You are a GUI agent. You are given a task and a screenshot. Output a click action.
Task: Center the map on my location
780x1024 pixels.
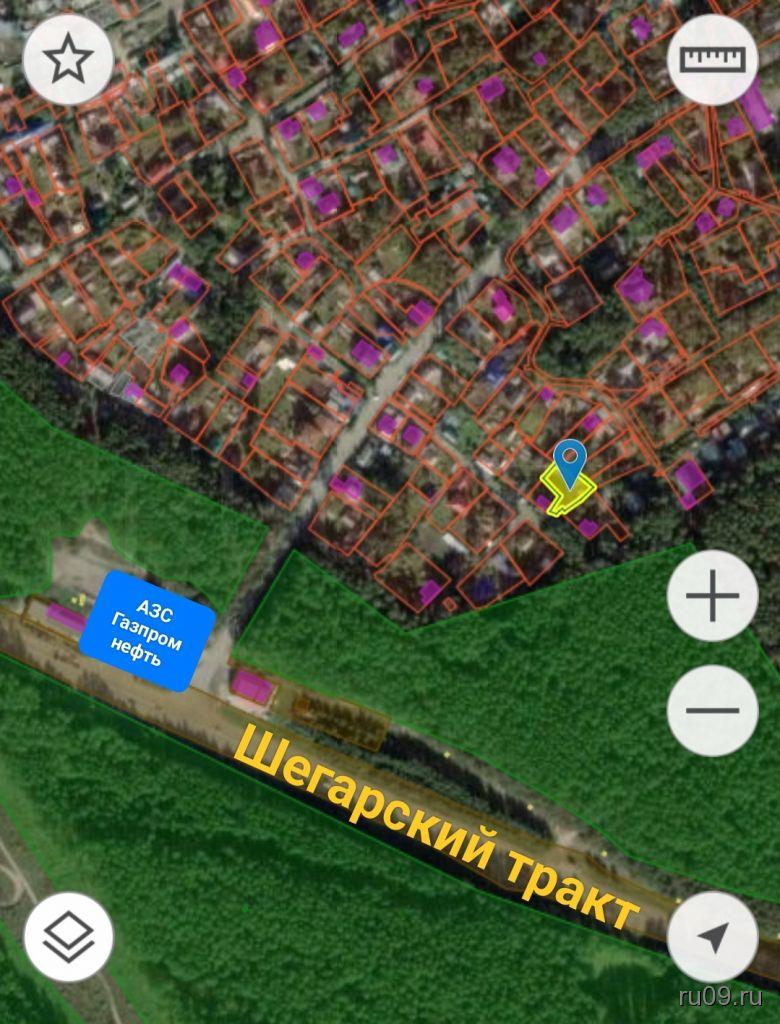click(x=712, y=937)
